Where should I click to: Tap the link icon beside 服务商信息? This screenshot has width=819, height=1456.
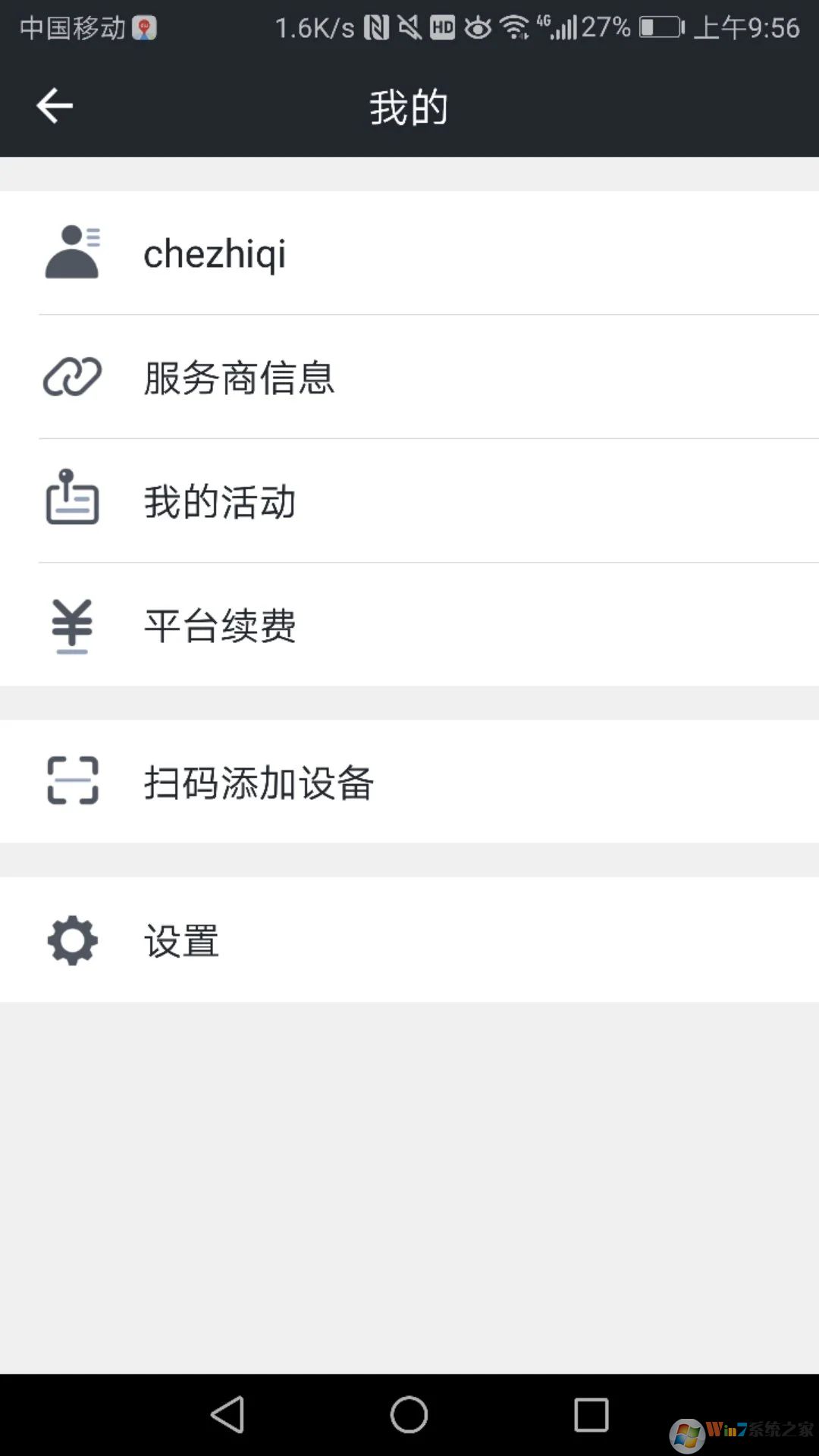pos(71,375)
